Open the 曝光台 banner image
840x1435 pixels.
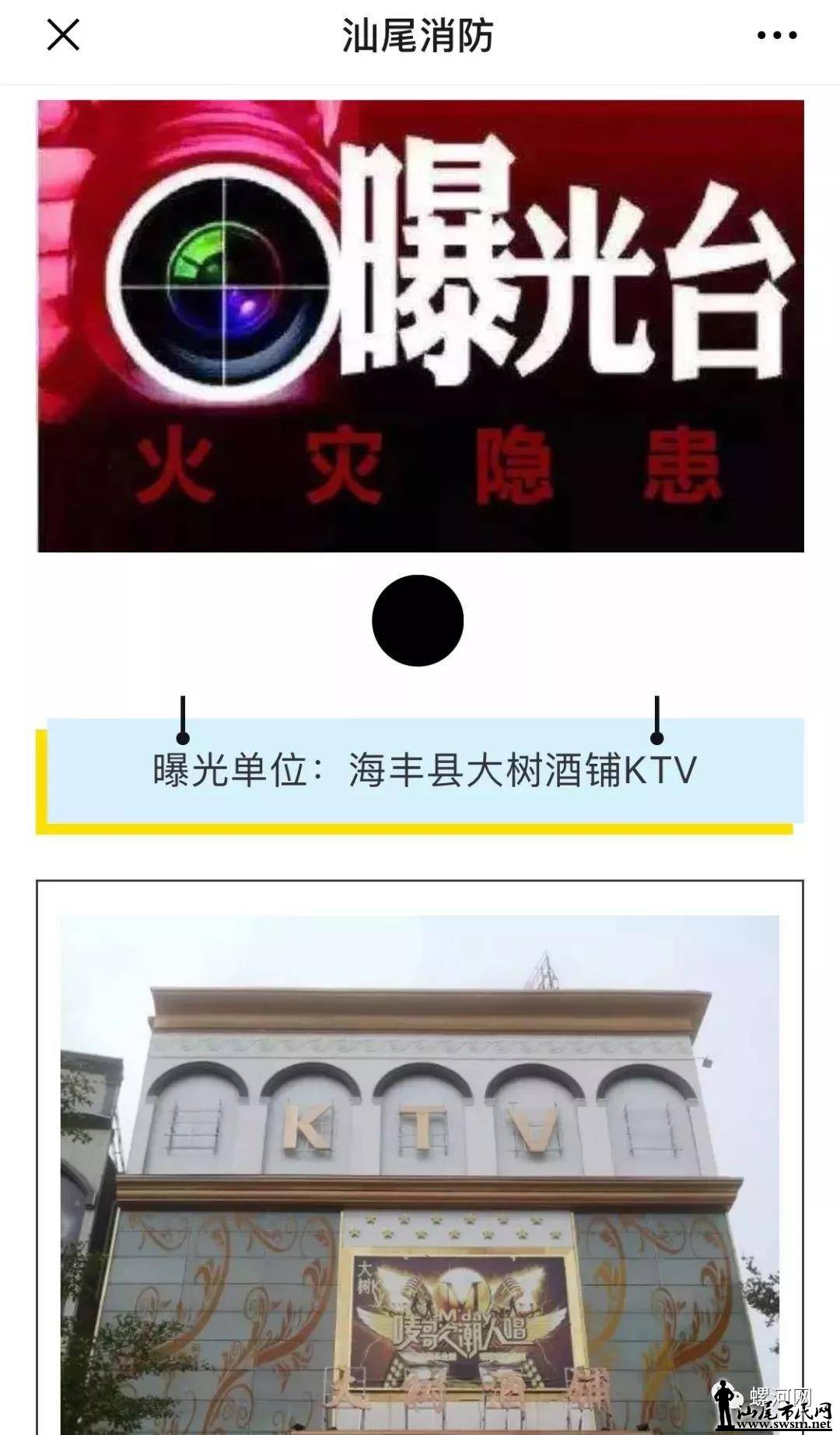pos(420,327)
